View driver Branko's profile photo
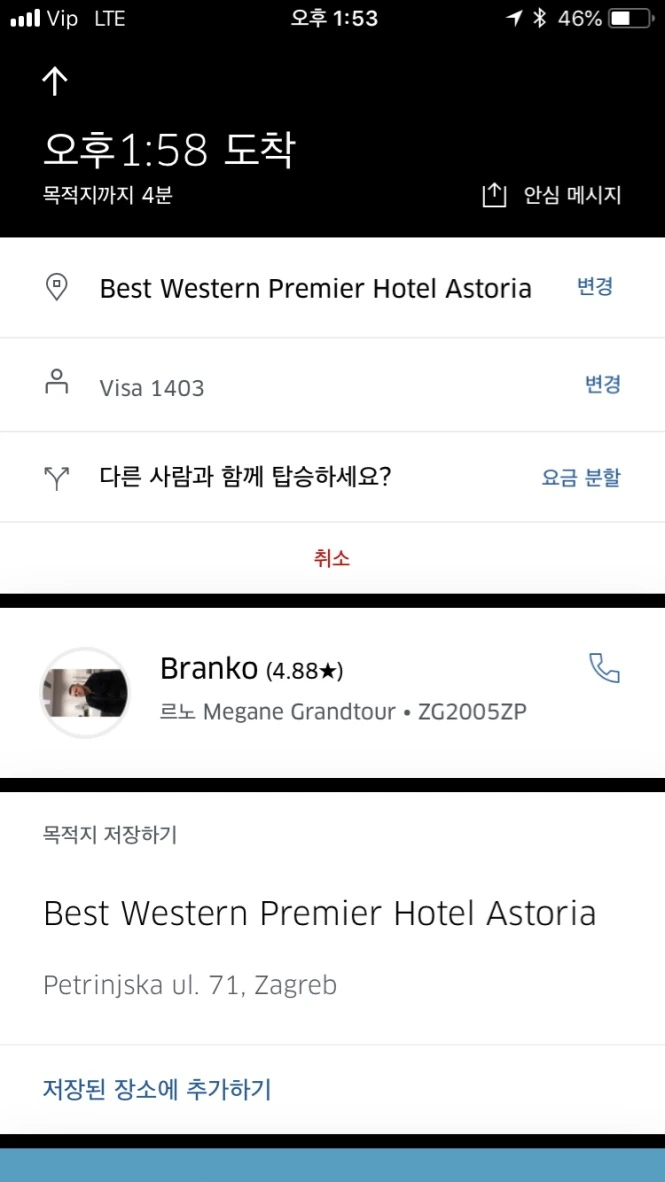Image resolution: width=665 pixels, height=1182 pixels. (x=85, y=692)
